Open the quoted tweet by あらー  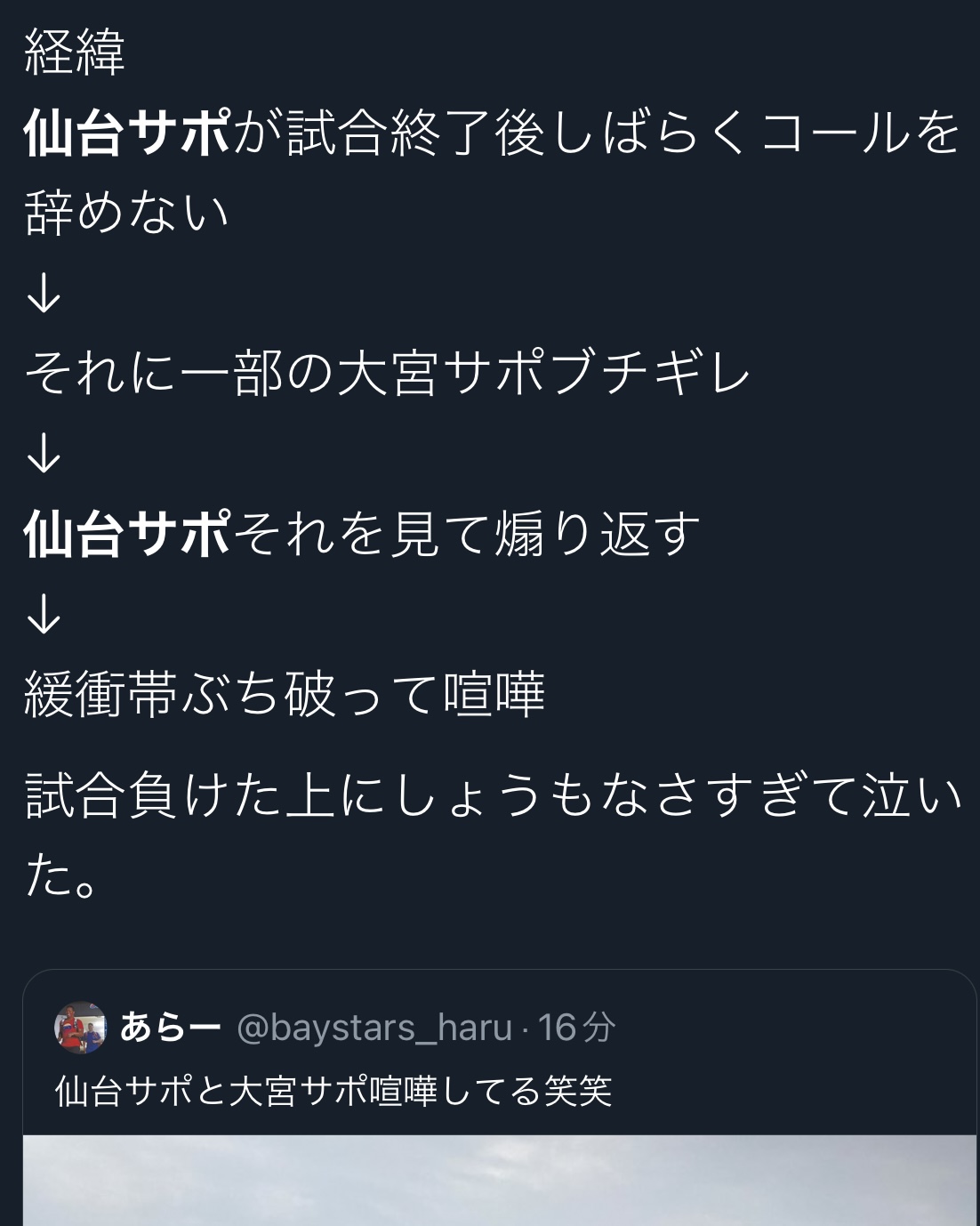pos(333,1091)
